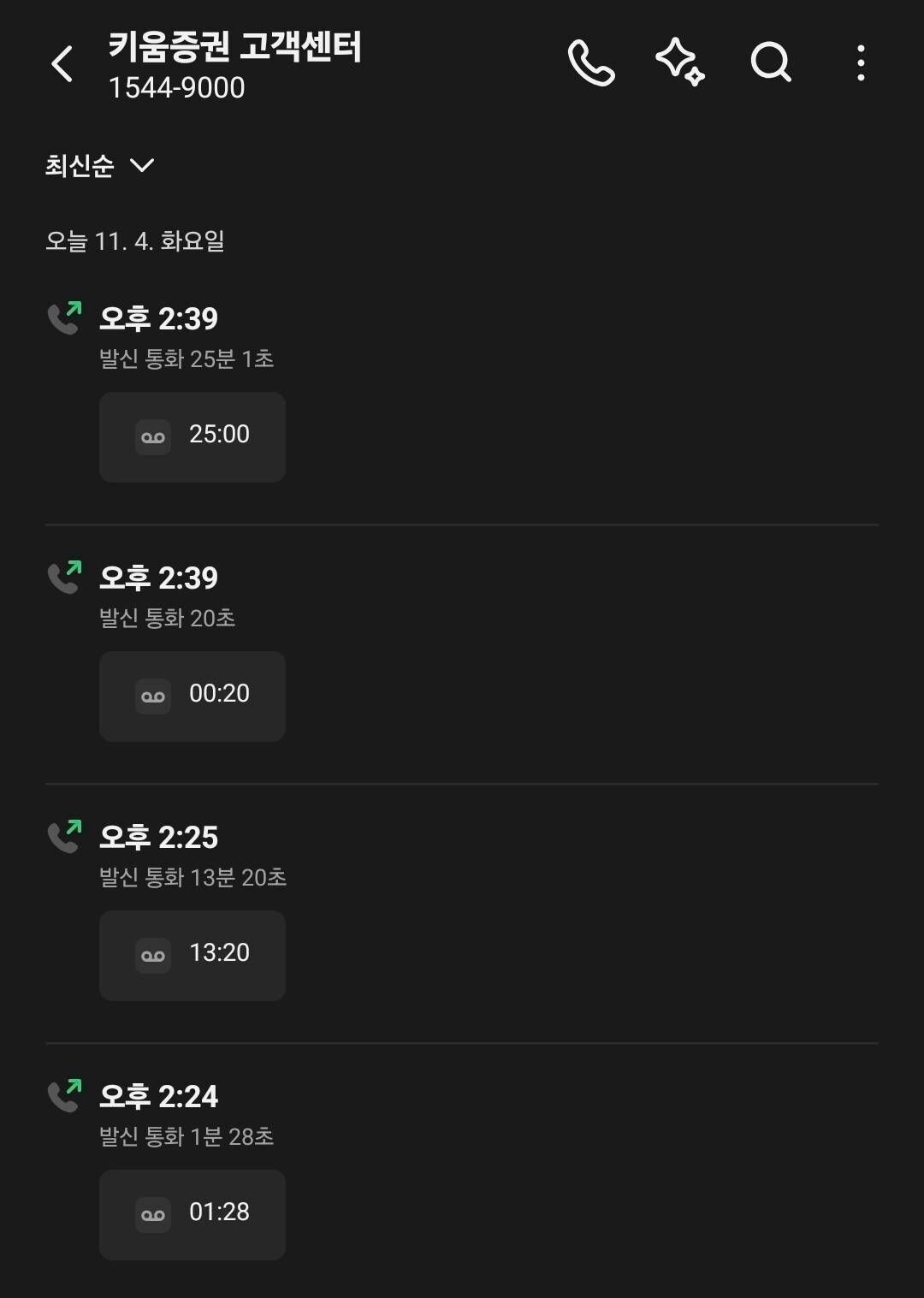Tap the outgoing call icon on the 25분 entry
The height and width of the screenshot is (1298, 924).
click(x=66, y=317)
